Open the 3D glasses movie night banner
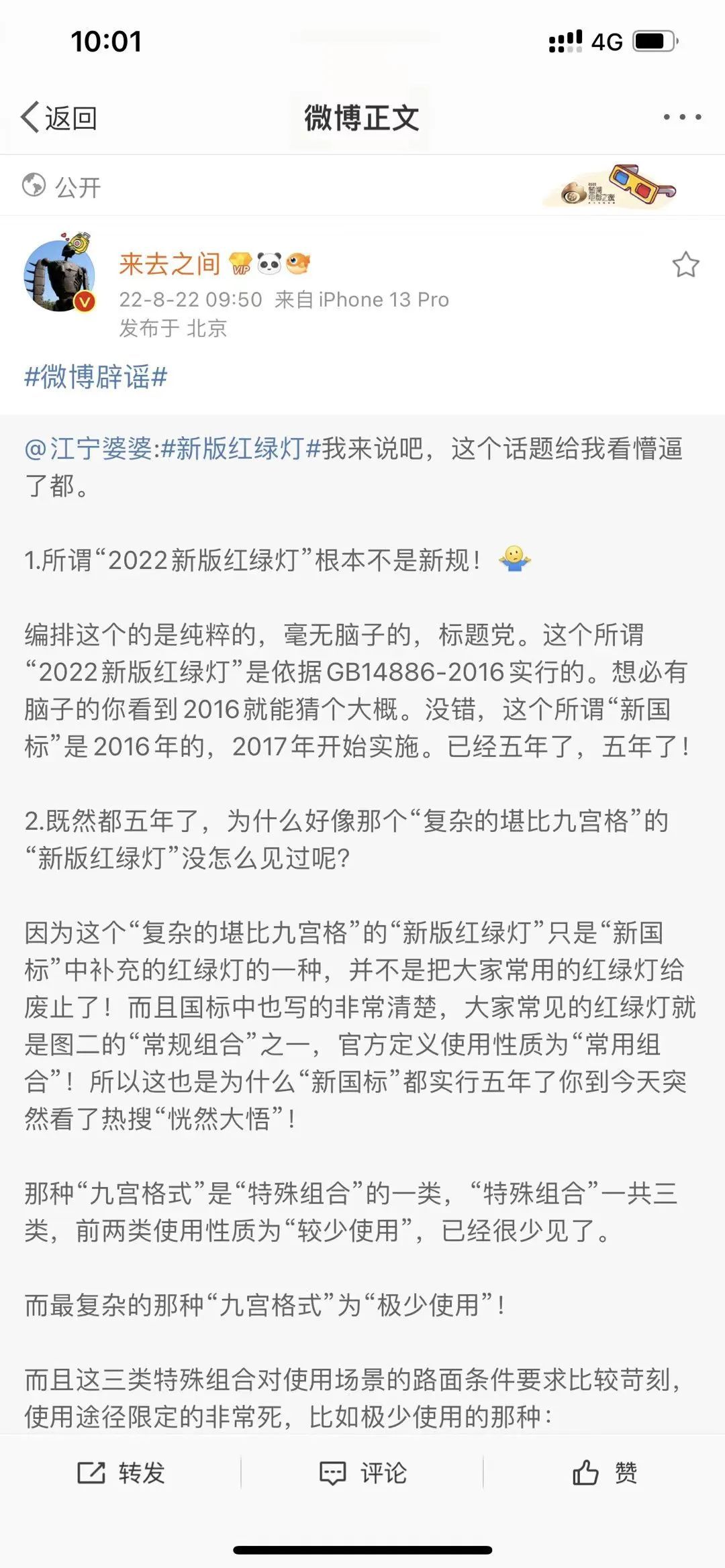 click(x=611, y=187)
